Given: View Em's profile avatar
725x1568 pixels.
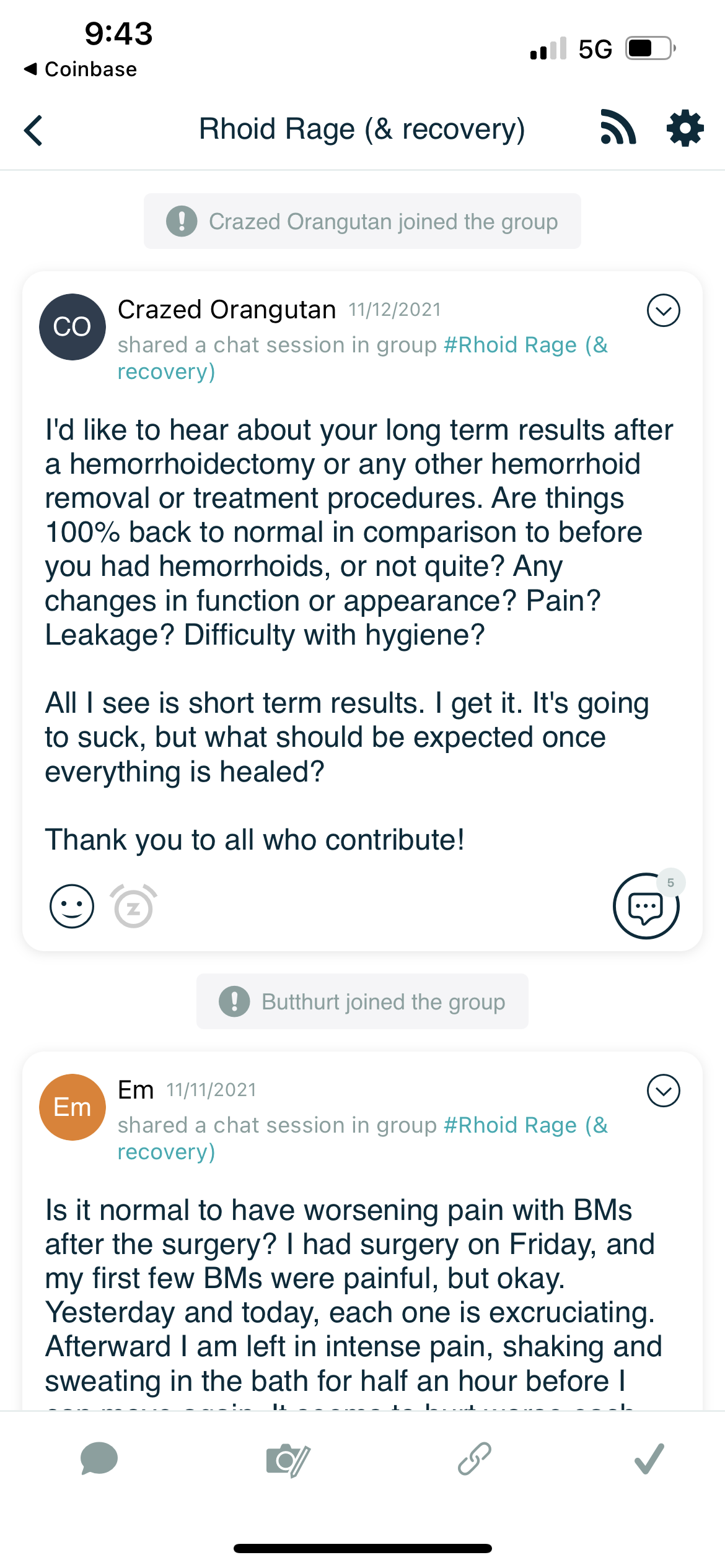Looking at the screenshot, I should point(72,1107).
